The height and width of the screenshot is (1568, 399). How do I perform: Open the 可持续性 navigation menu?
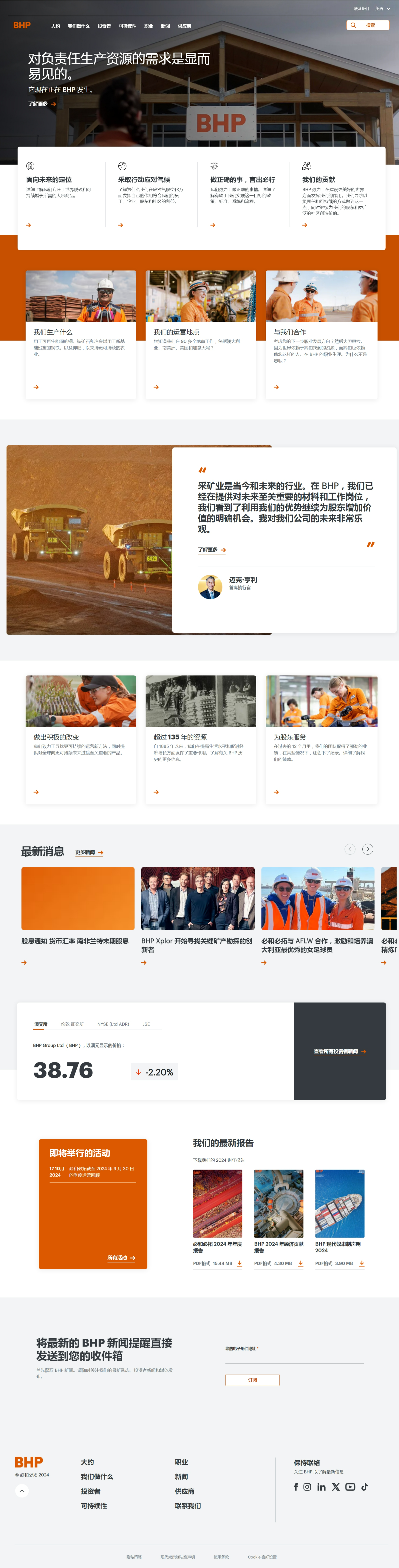click(x=127, y=26)
